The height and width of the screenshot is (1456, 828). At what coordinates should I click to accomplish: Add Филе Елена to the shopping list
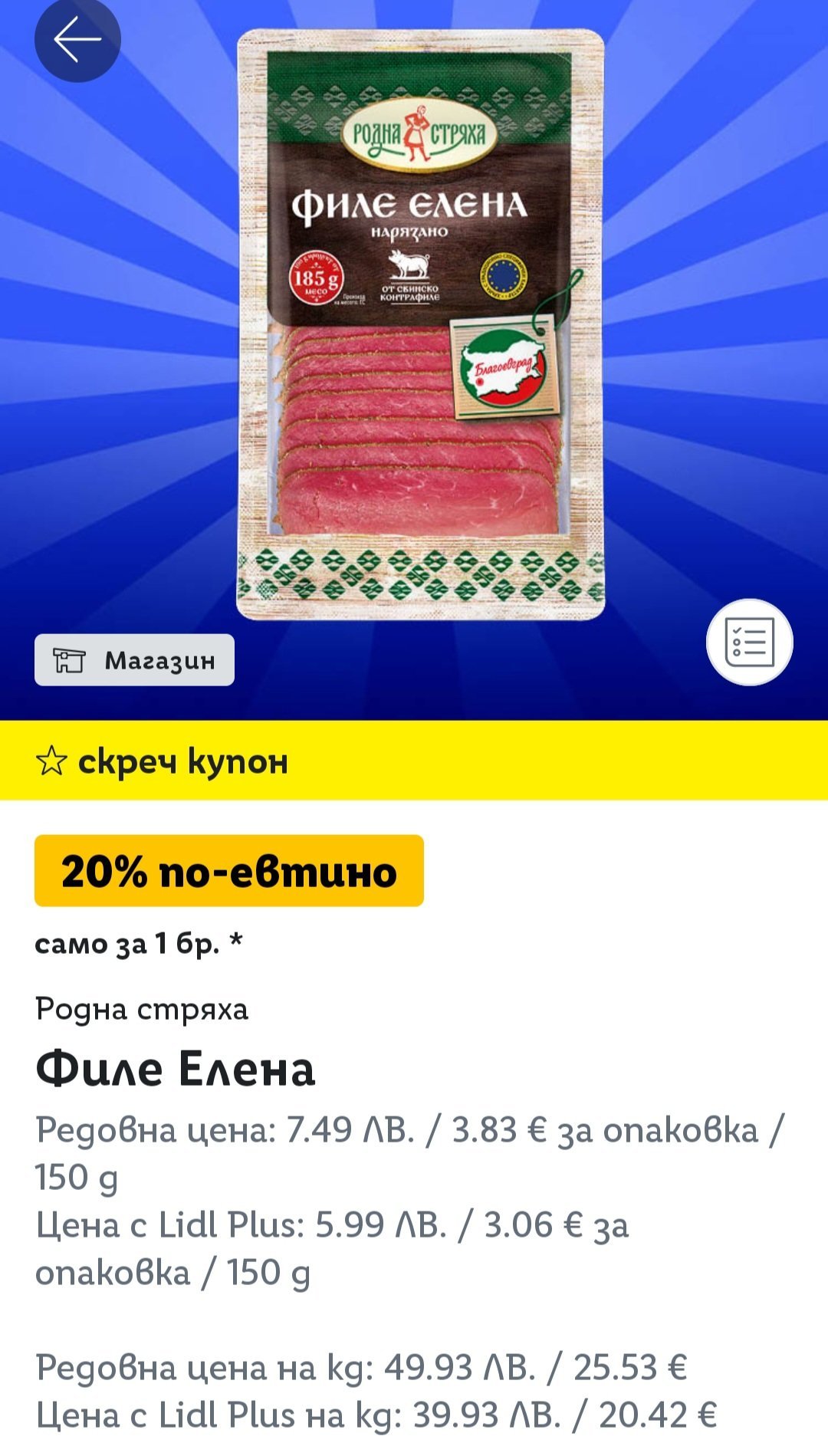click(x=749, y=642)
